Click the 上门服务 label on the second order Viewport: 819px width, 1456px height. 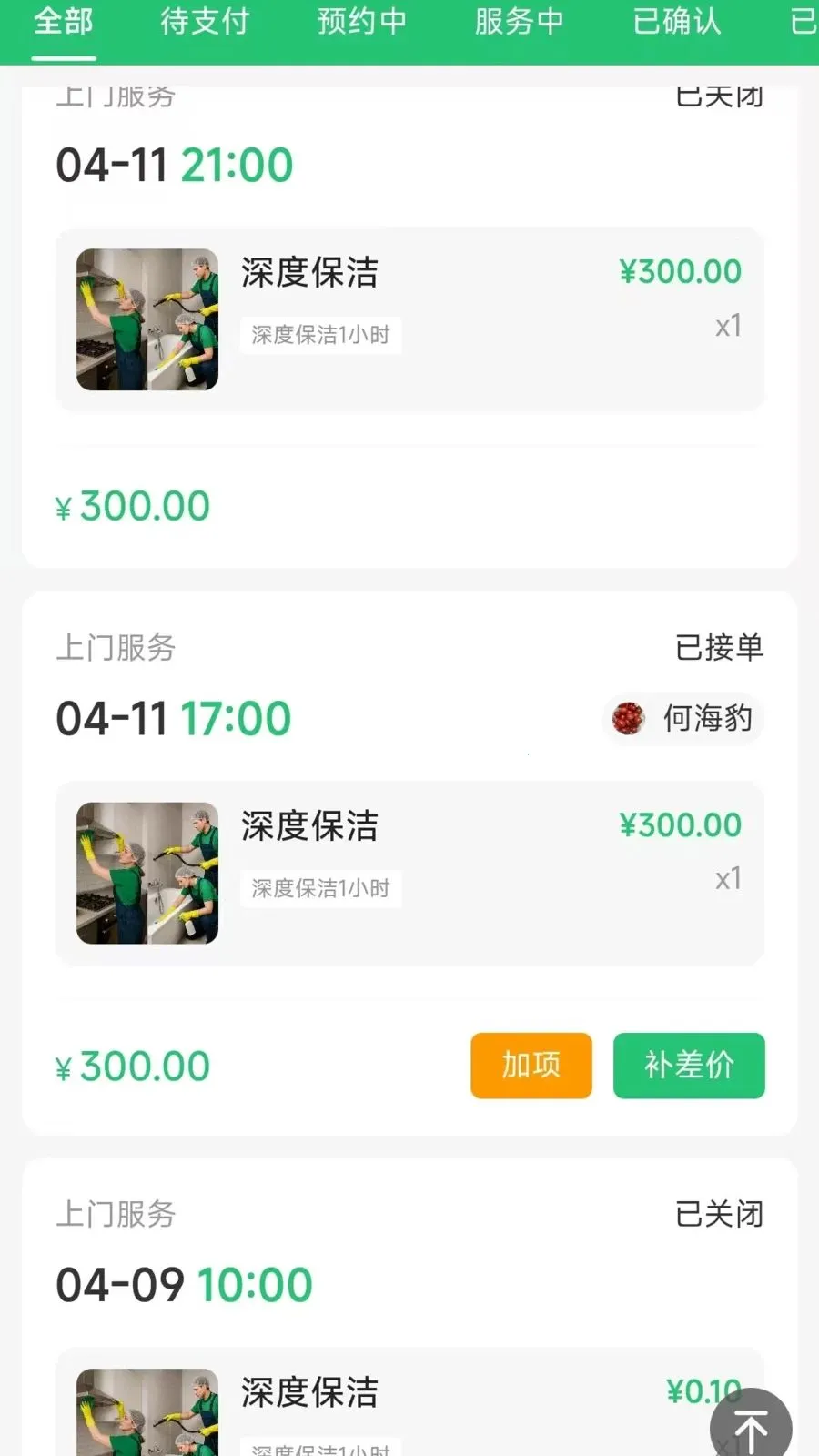coord(116,648)
